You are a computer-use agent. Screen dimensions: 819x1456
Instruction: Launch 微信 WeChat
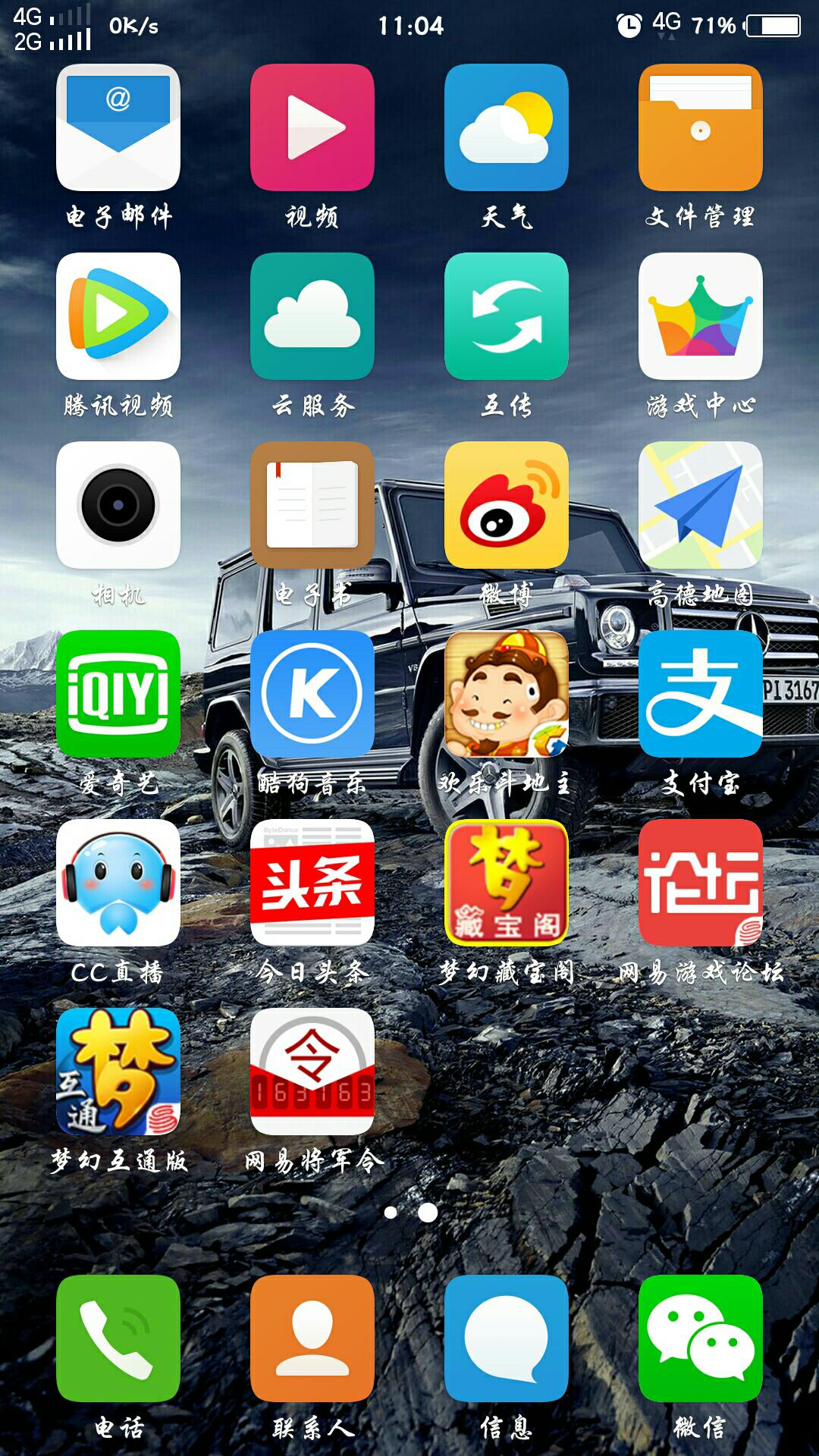701,1338
